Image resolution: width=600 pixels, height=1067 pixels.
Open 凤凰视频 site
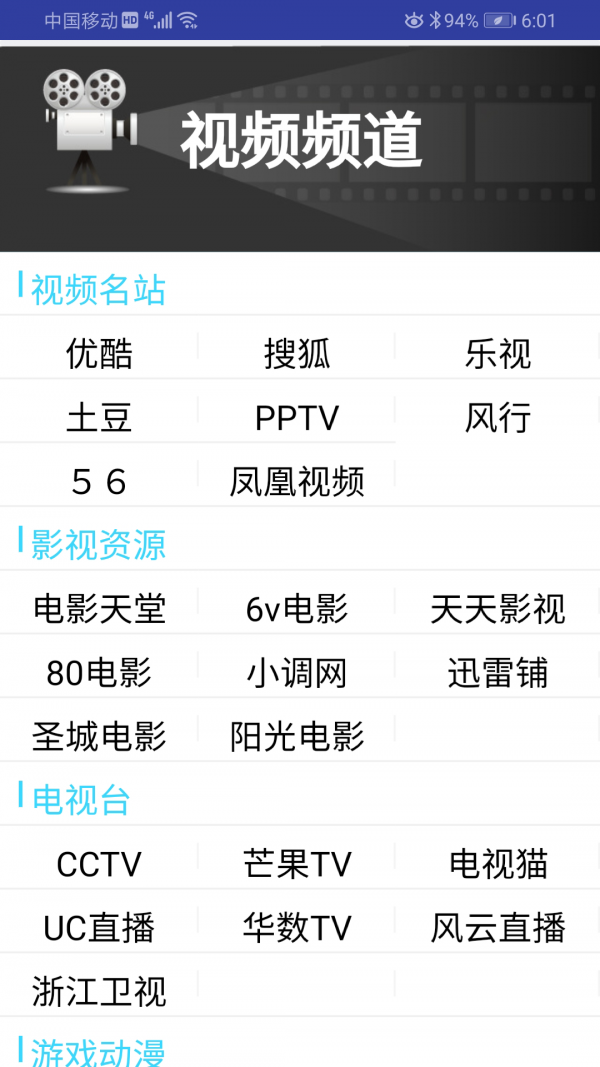(297, 482)
